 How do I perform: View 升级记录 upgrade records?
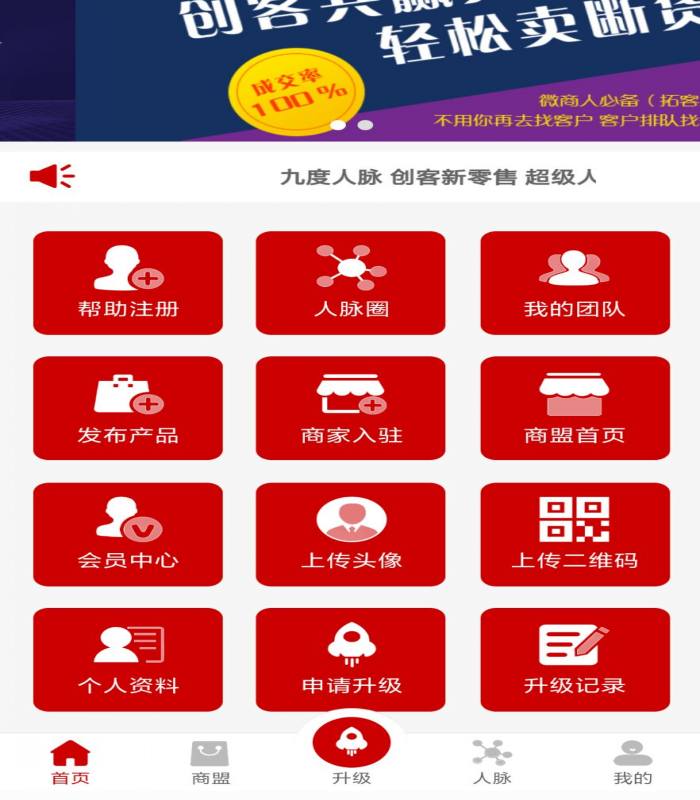(575, 660)
